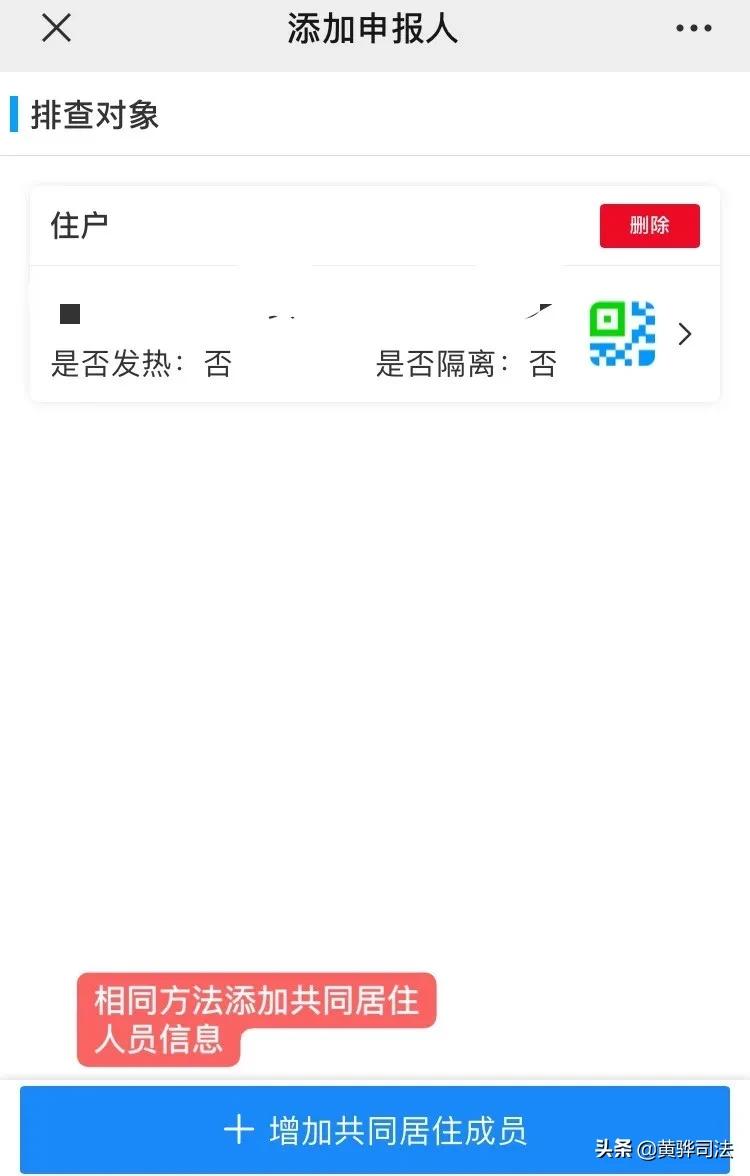The image size is (750, 1176).
Task: Tap the blue accent bar beside 排查对象
Action: tap(12, 115)
